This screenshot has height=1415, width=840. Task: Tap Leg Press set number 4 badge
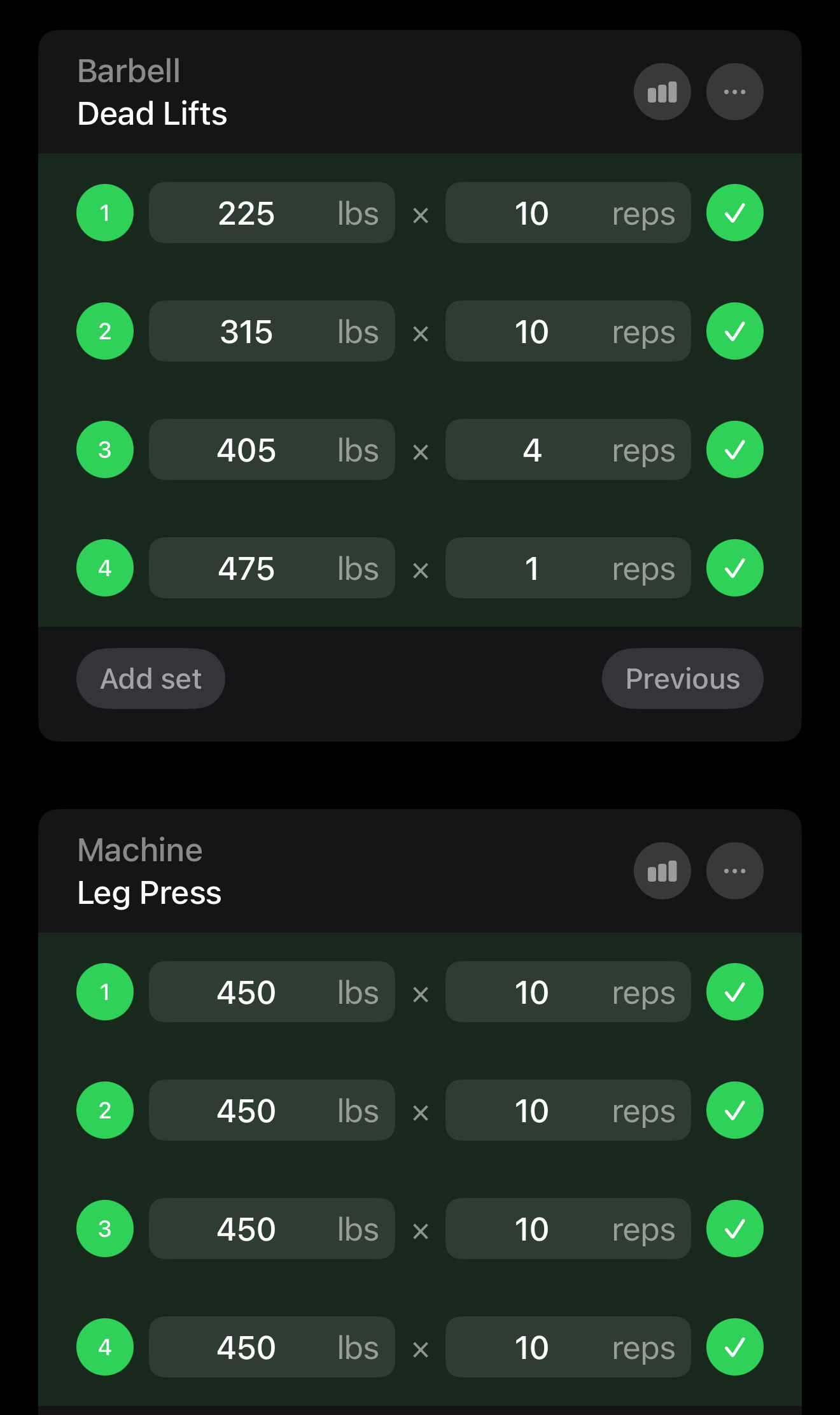tap(105, 1348)
